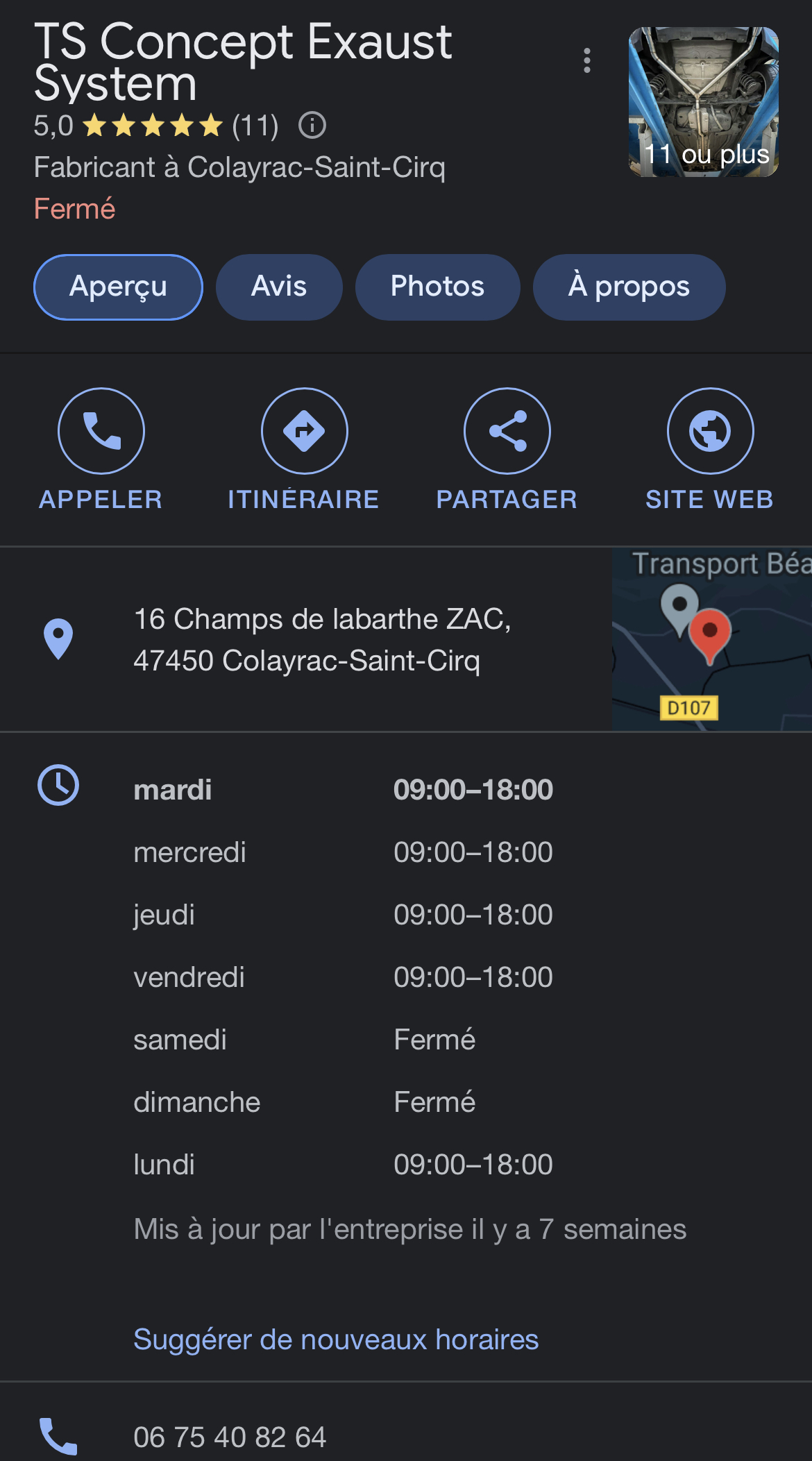Switch to the Avis tab

point(279,287)
